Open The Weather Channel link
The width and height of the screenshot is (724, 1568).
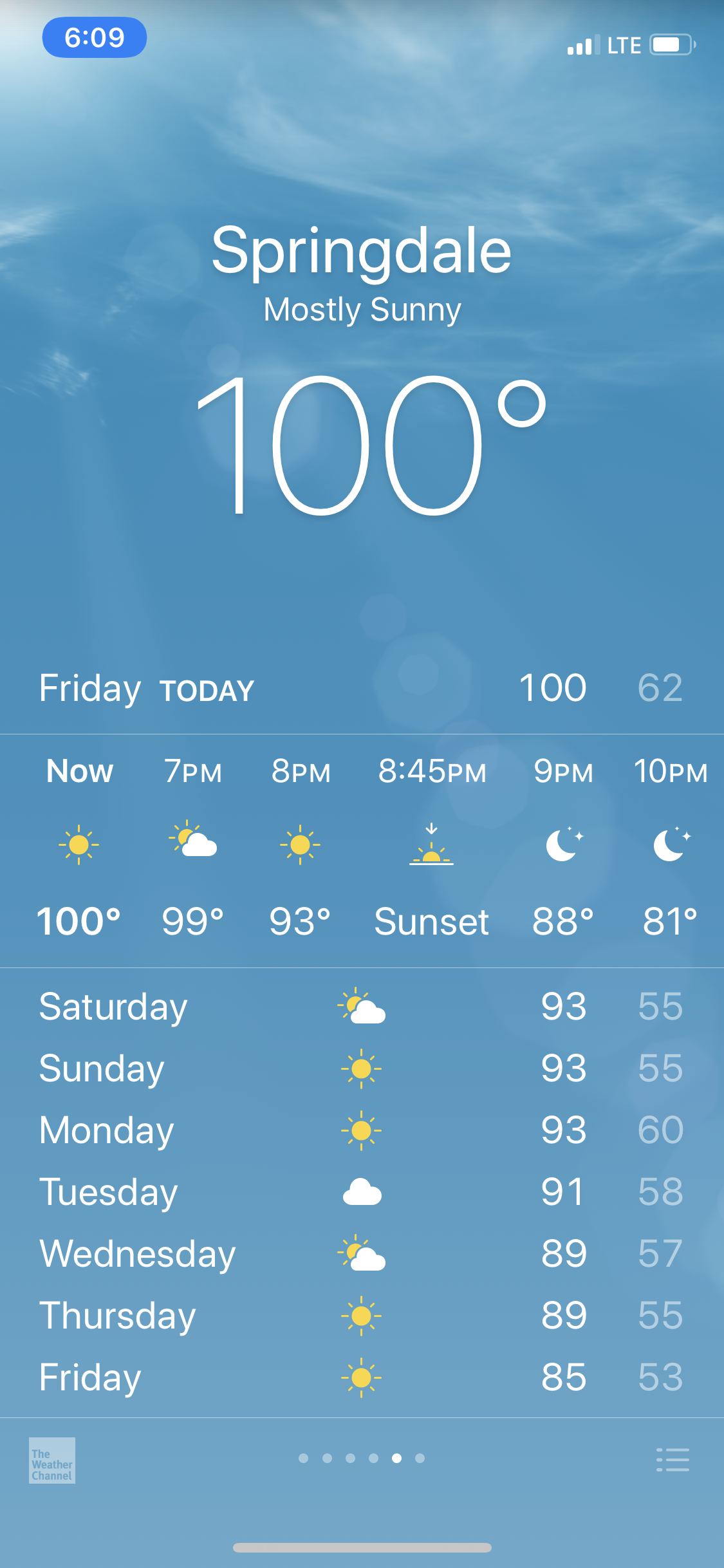pyautogui.click(x=52, y=1461)
